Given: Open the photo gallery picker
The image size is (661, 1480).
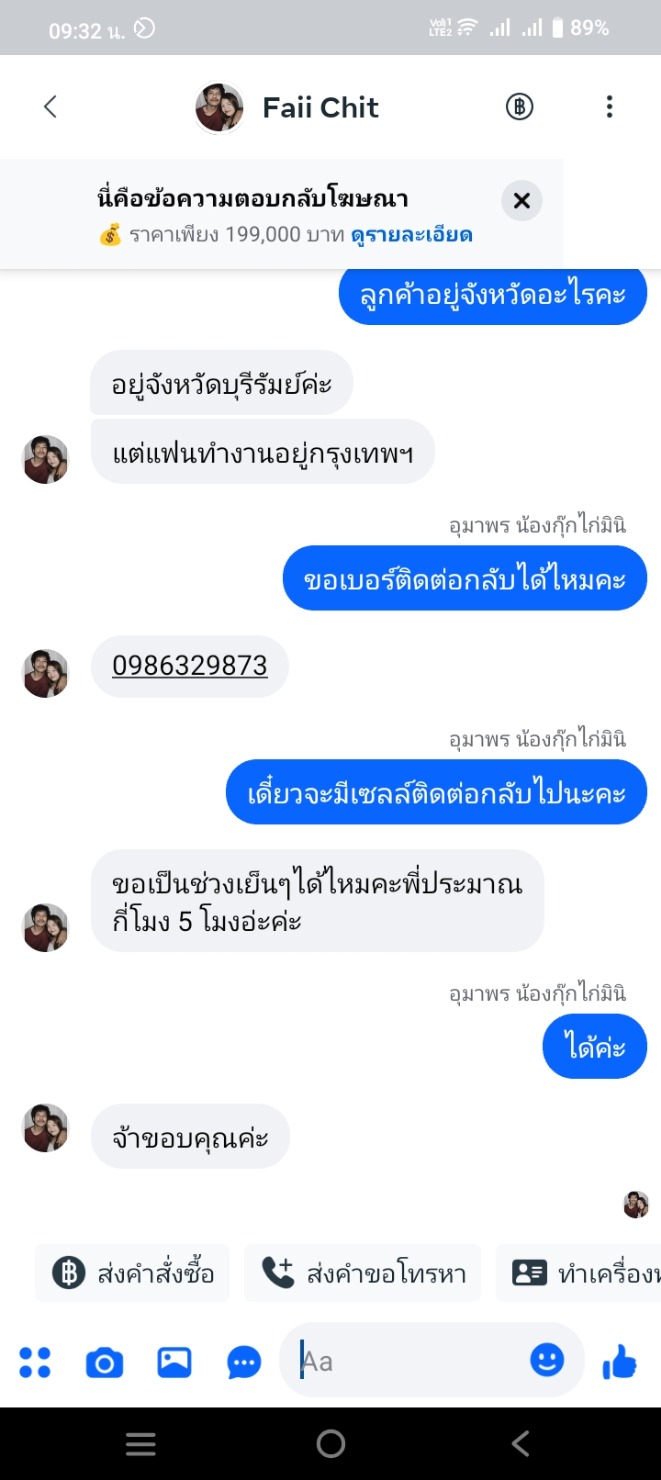Looking at the screenshot, I should point(174,1362).
